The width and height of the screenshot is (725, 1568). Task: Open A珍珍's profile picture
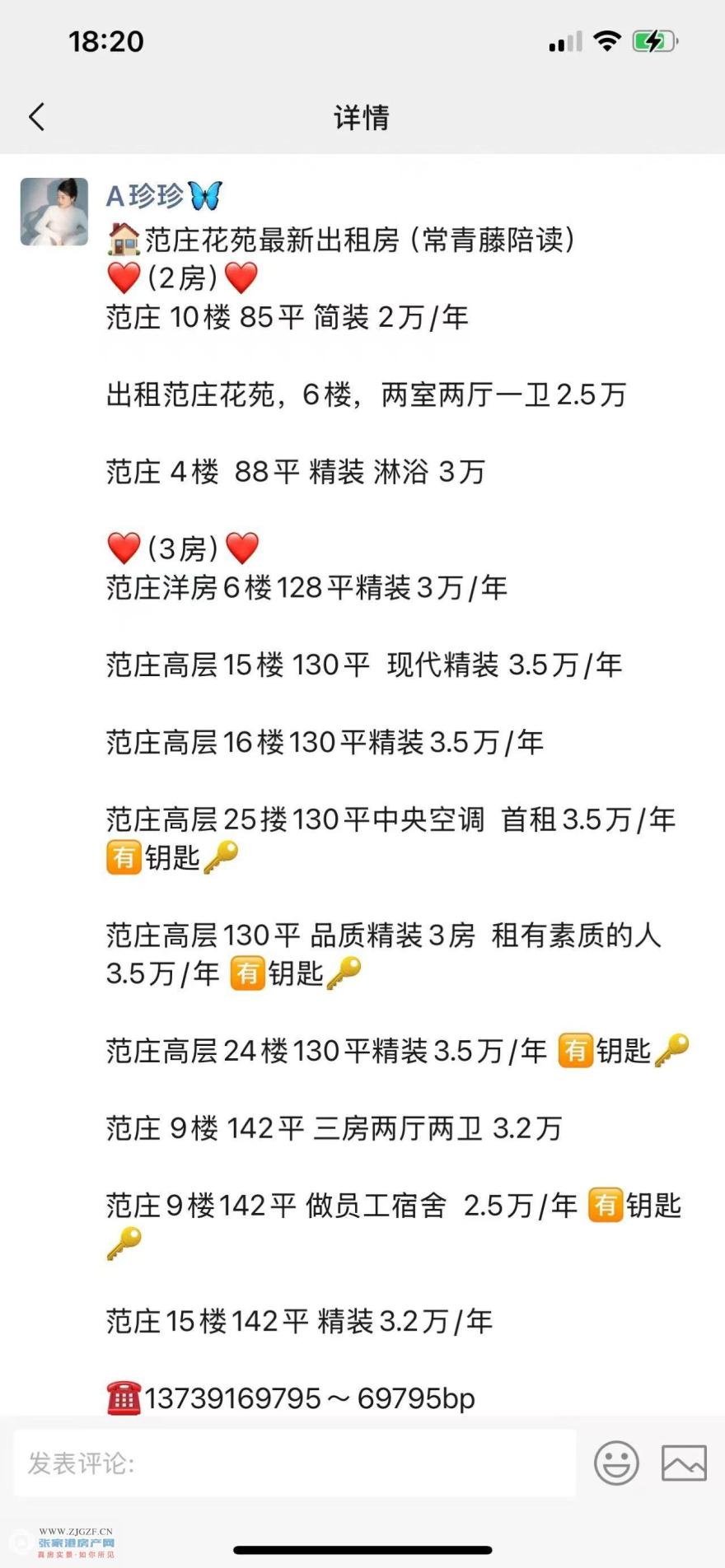click(x=54, y=212)
